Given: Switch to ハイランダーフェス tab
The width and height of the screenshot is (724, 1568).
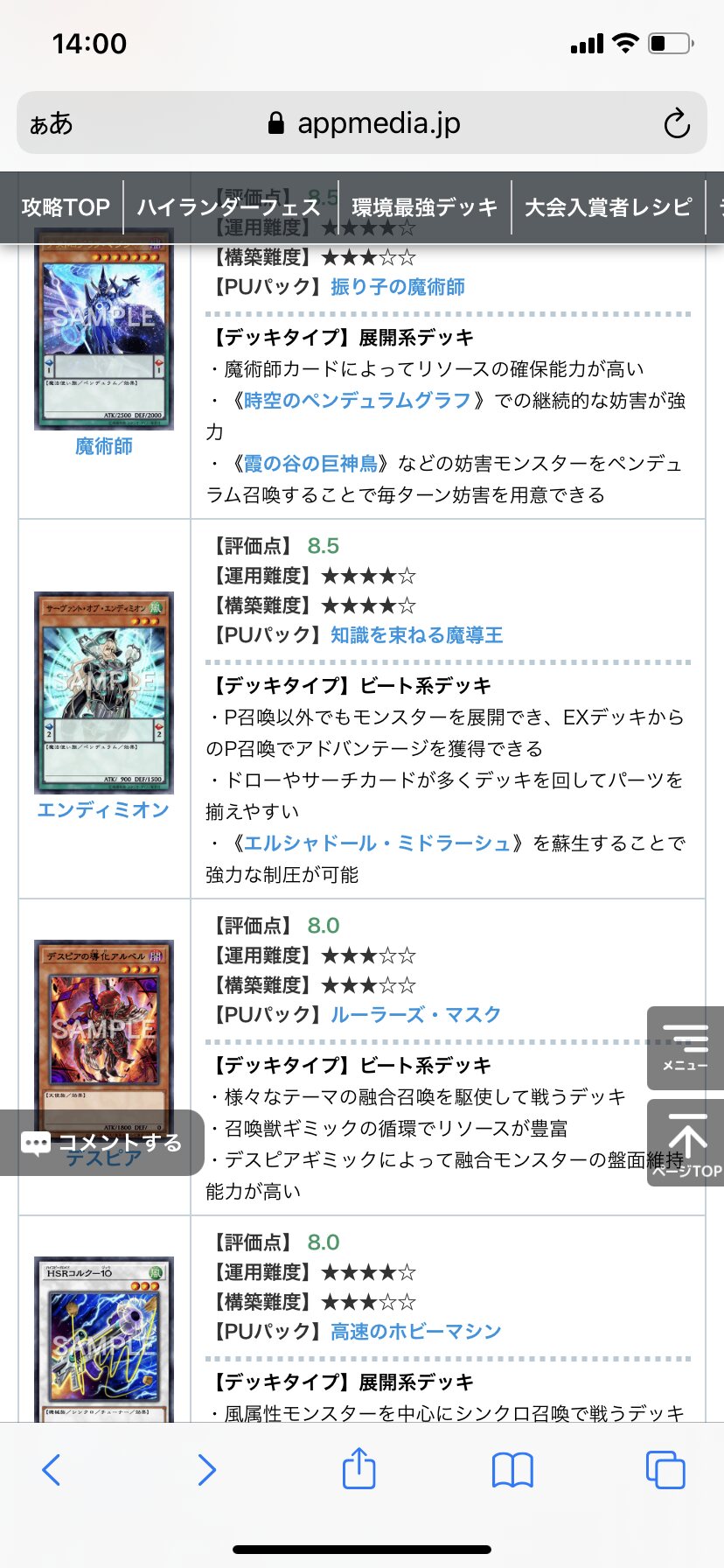Looking at the screenshot, I should (x=230, y=207).
